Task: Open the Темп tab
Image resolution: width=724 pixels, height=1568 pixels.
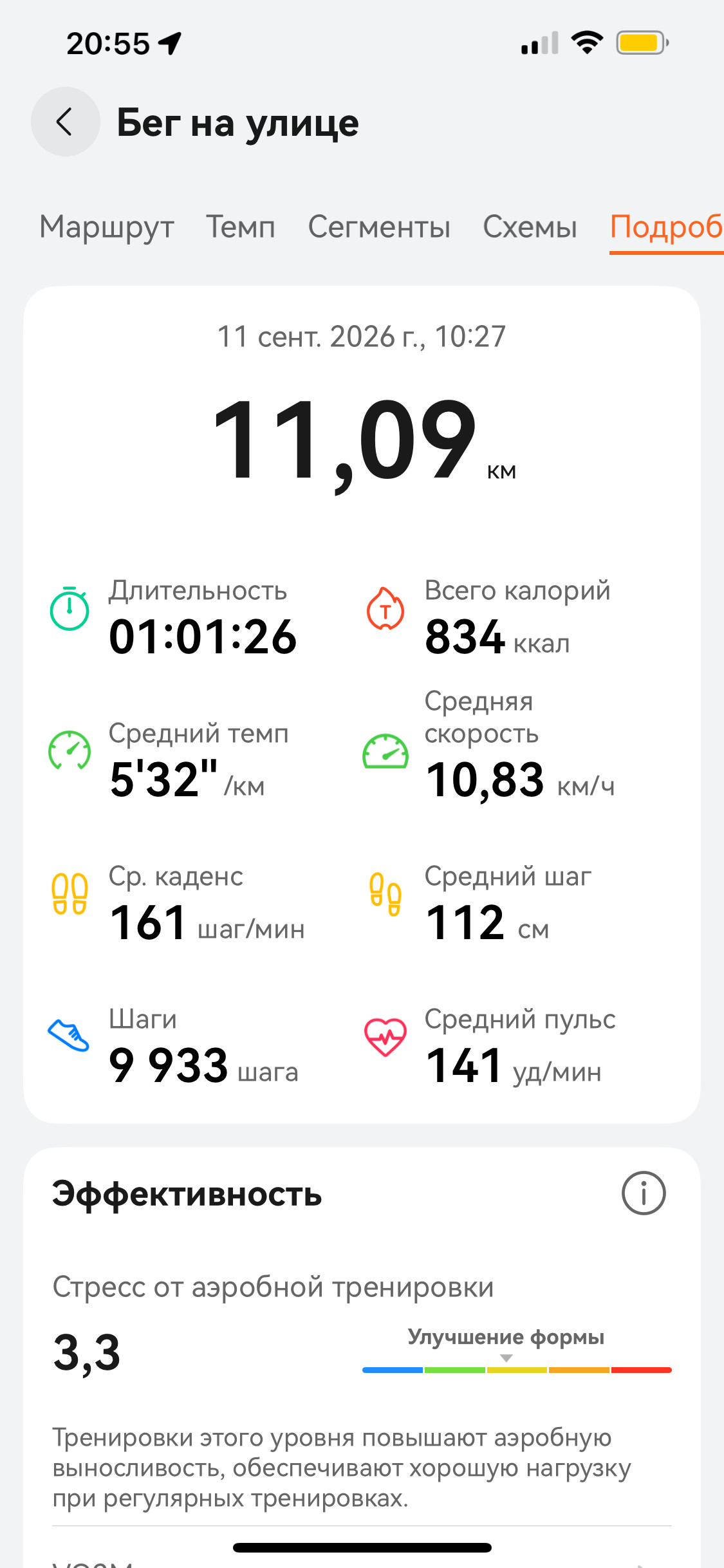Action: (x=241, y=227)
